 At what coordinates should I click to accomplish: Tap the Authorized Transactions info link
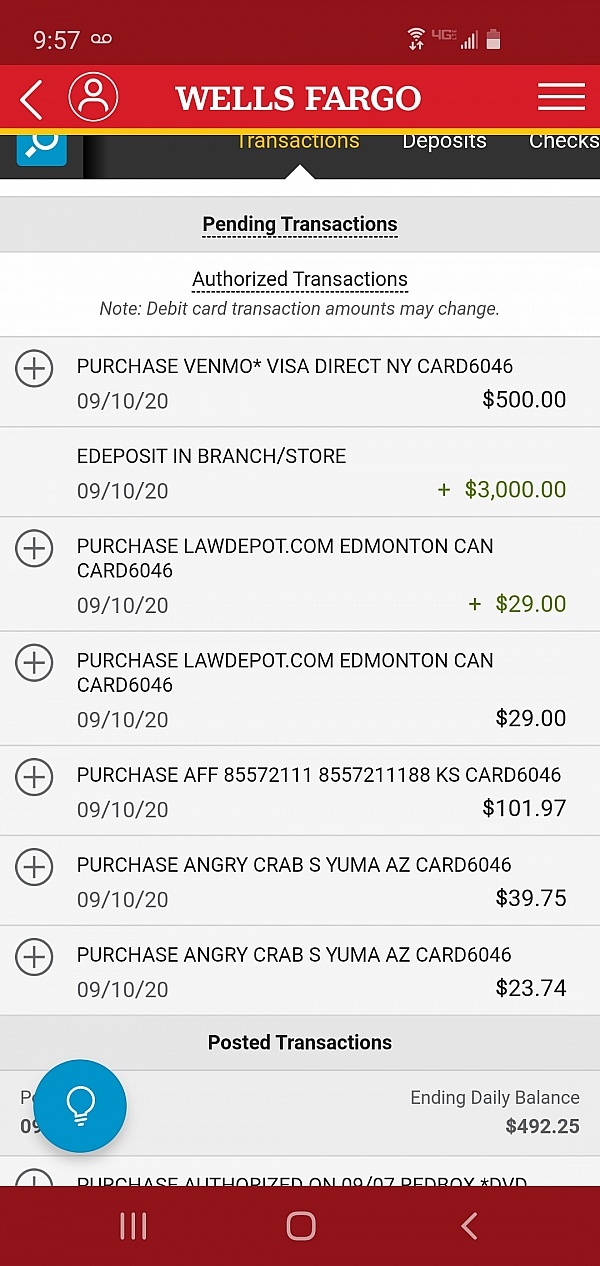pos(300,279)
